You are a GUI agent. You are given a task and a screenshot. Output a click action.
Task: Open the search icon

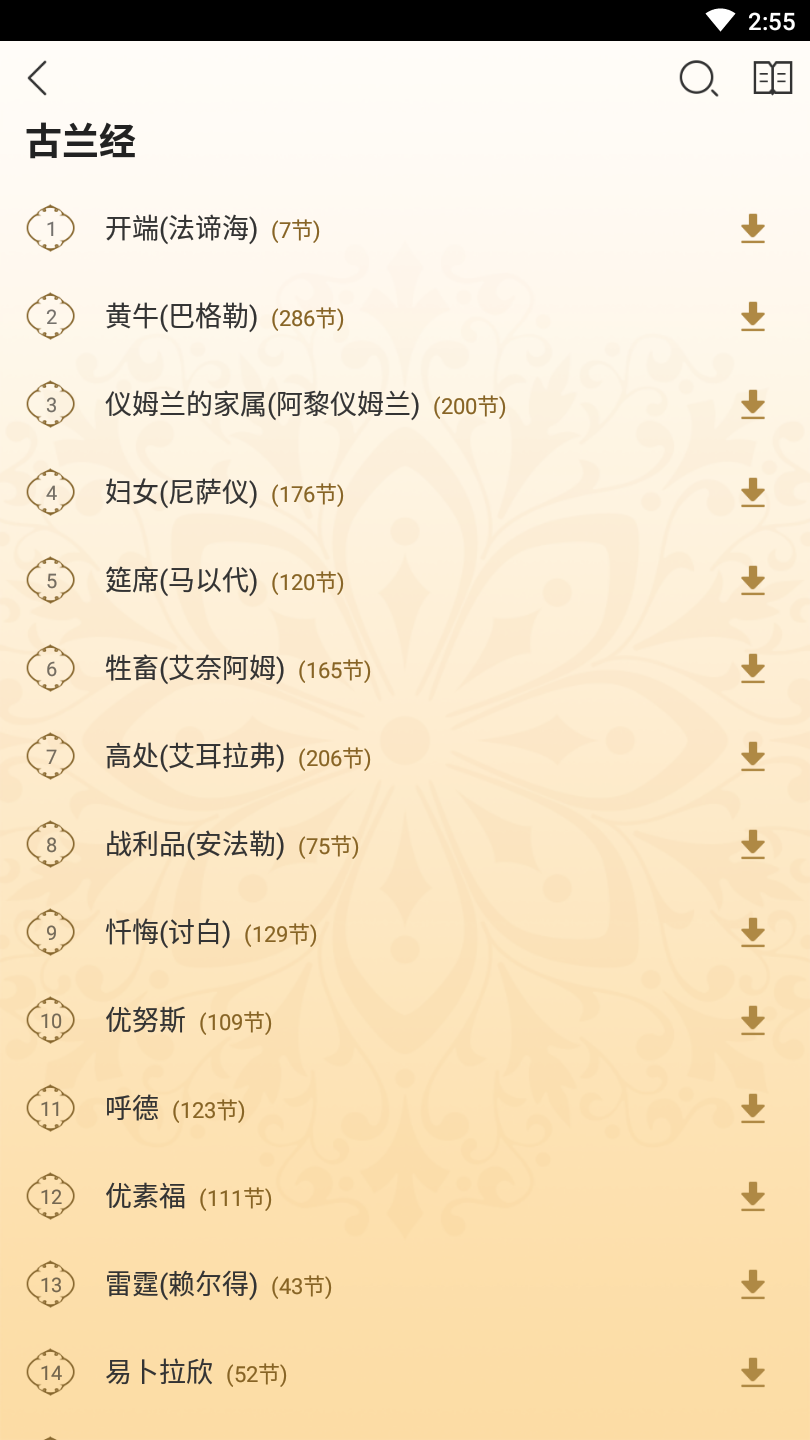pos(697,78)
